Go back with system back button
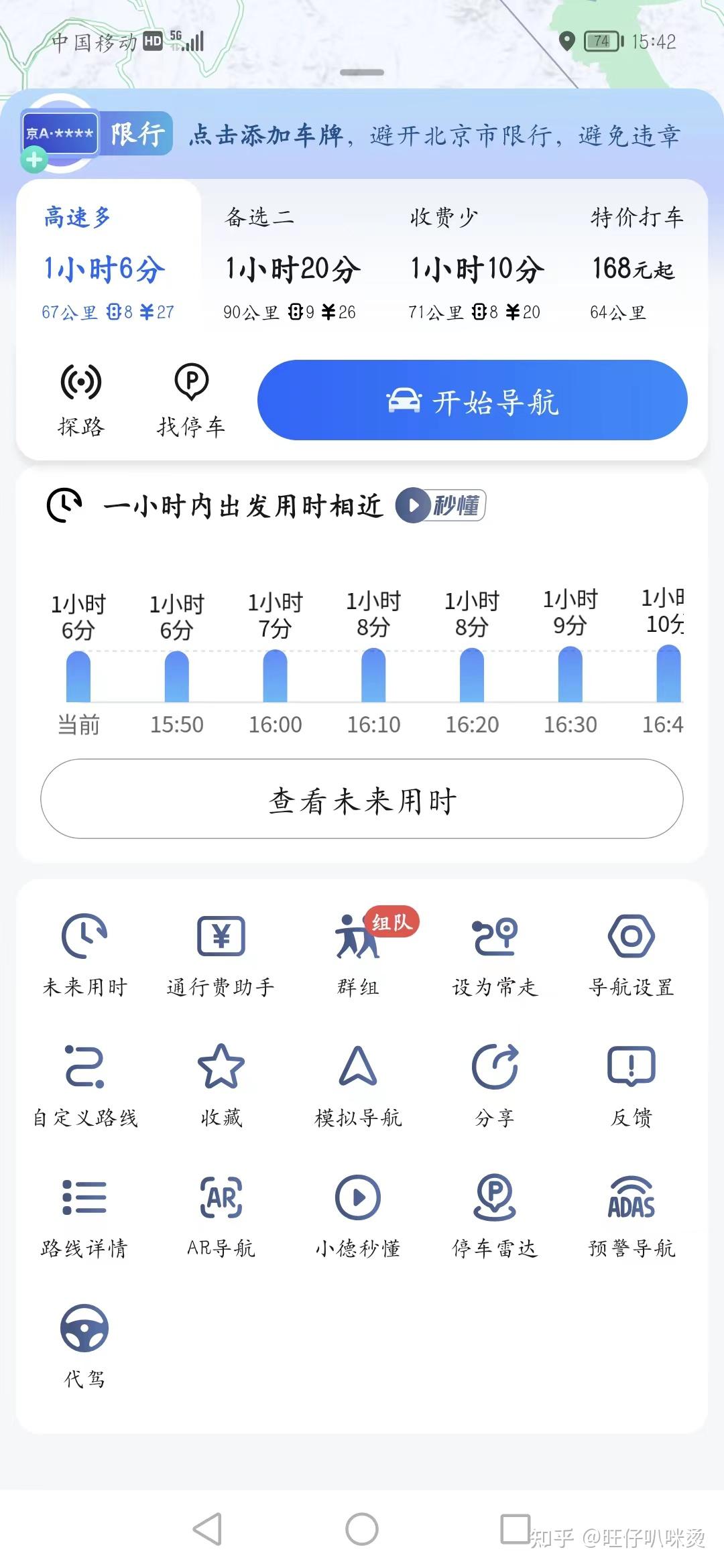Image resolution: width=724 pixels, height=1568 pixels. click(207, 1529)
